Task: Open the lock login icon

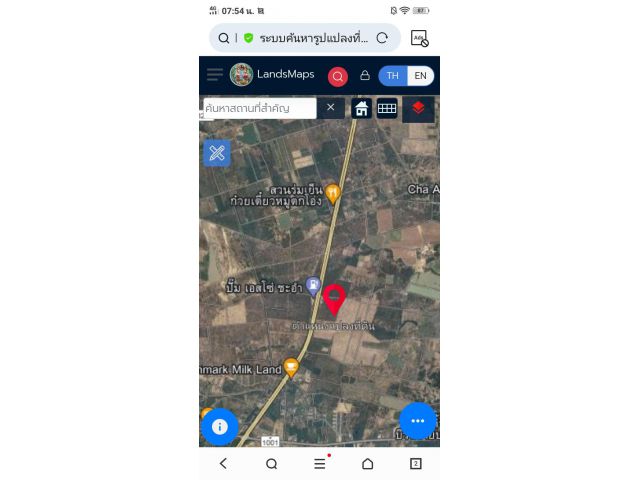Action: coord(364,76)
